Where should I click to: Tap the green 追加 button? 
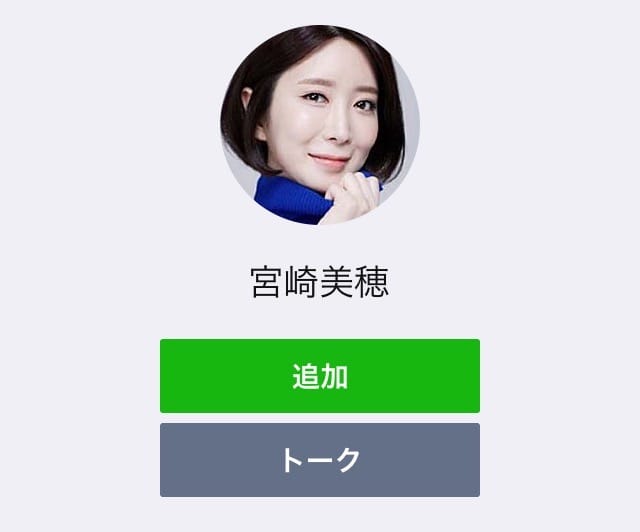pos(320,376)
